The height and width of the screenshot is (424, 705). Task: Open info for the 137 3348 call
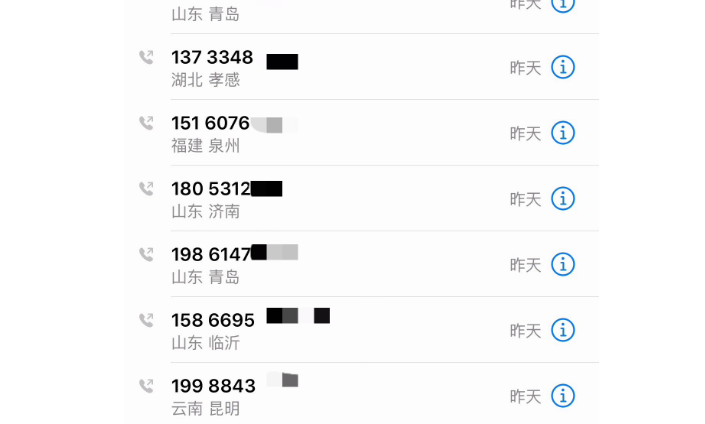563,67
